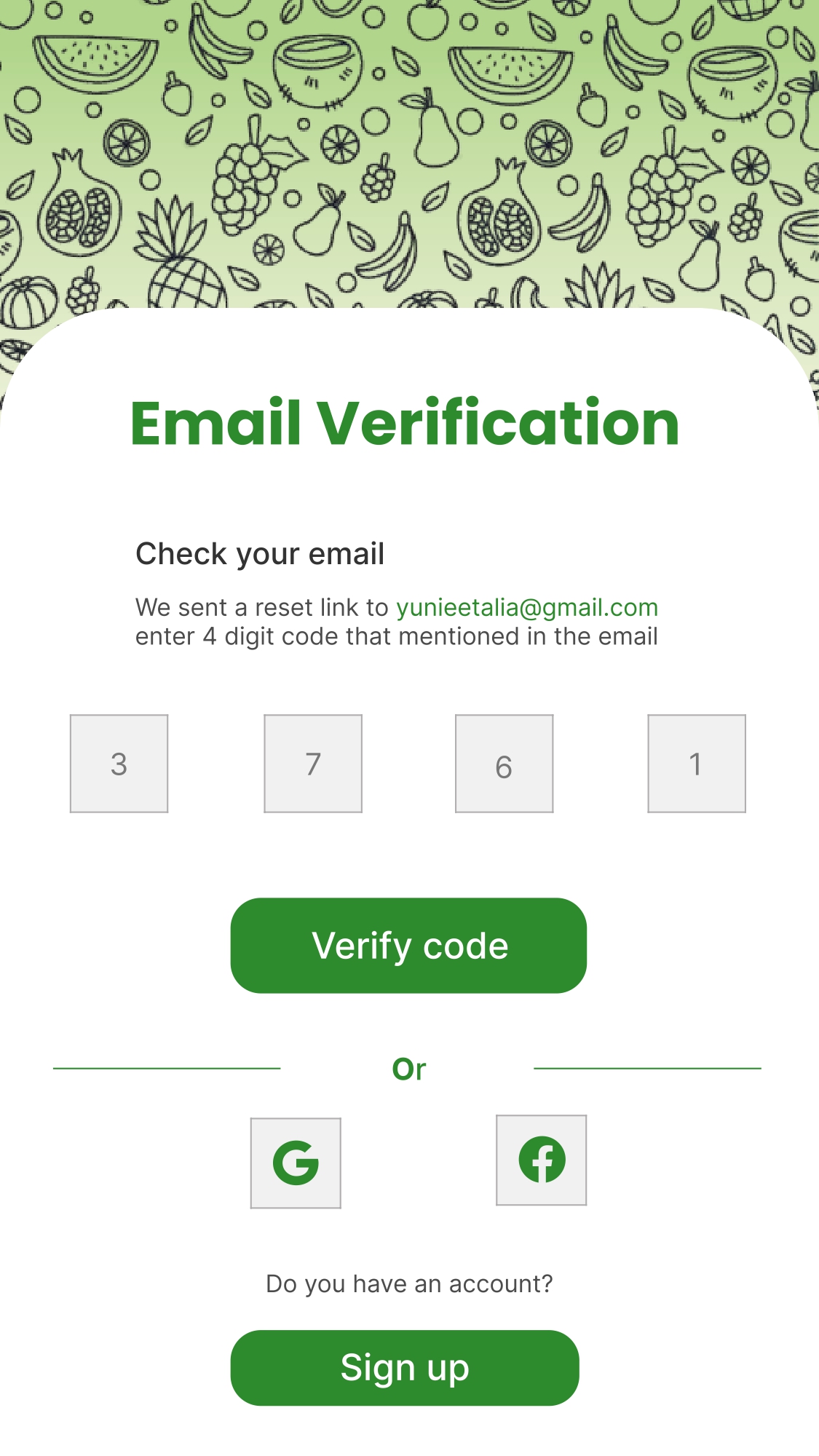Focus the code box containing 6

[504, 763]
